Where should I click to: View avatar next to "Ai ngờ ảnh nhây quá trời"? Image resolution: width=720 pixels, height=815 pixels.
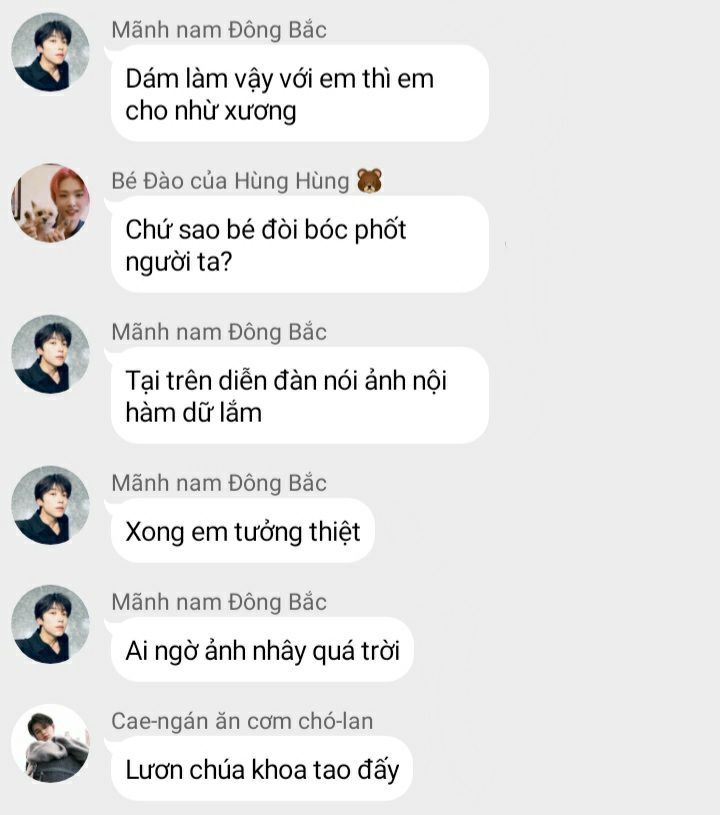pos(50,624)
